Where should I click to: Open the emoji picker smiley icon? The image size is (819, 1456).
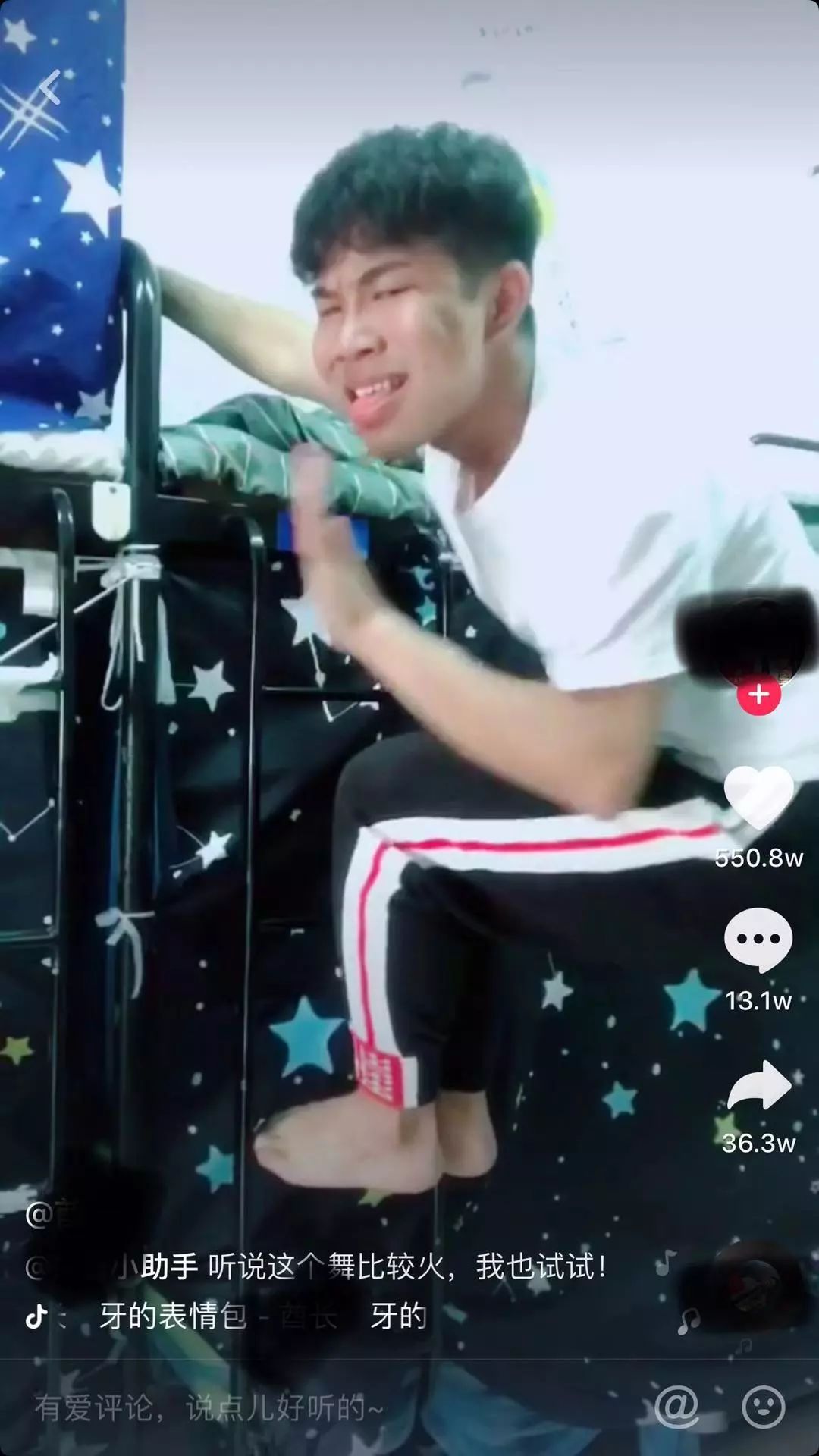(x=763, y=1407)
